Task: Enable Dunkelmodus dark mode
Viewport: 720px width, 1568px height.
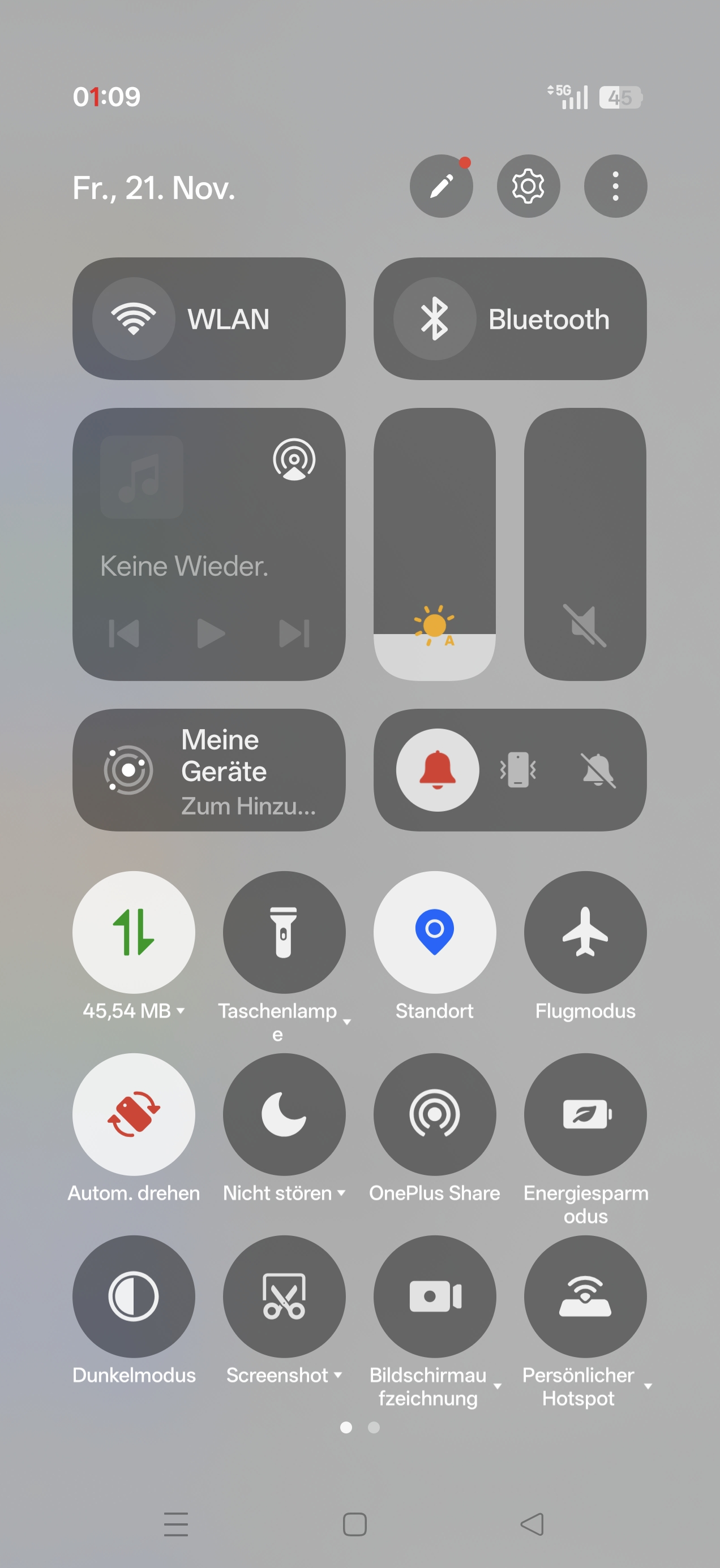Action: pyautogui.click(x=134, y=1296)
